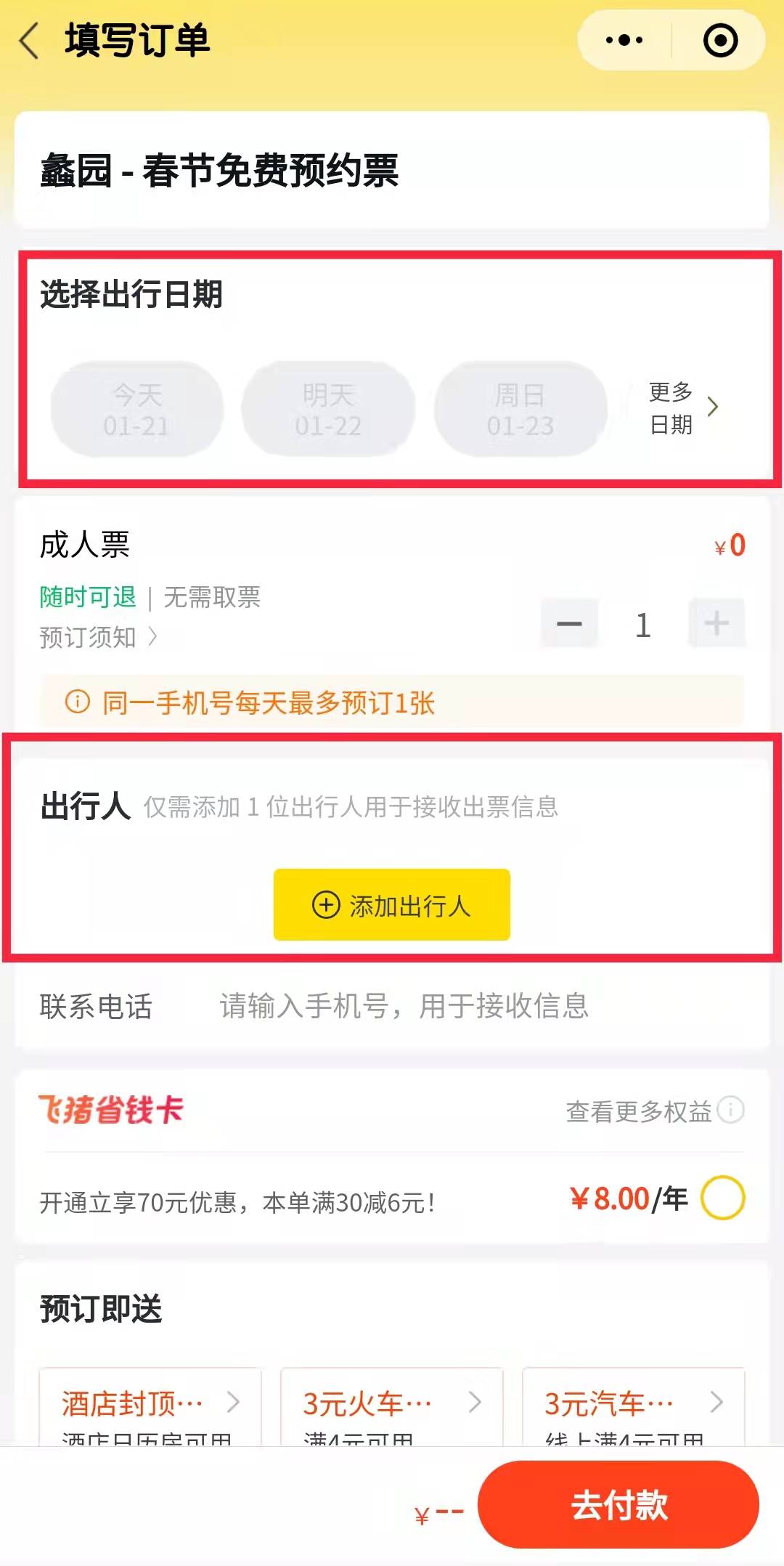Image resolution: width=784 pixels, height=1566 pixels.
Task: Open the 3元汽车 coupon card
Action: pyautogui.click(x=633, y=1405)
